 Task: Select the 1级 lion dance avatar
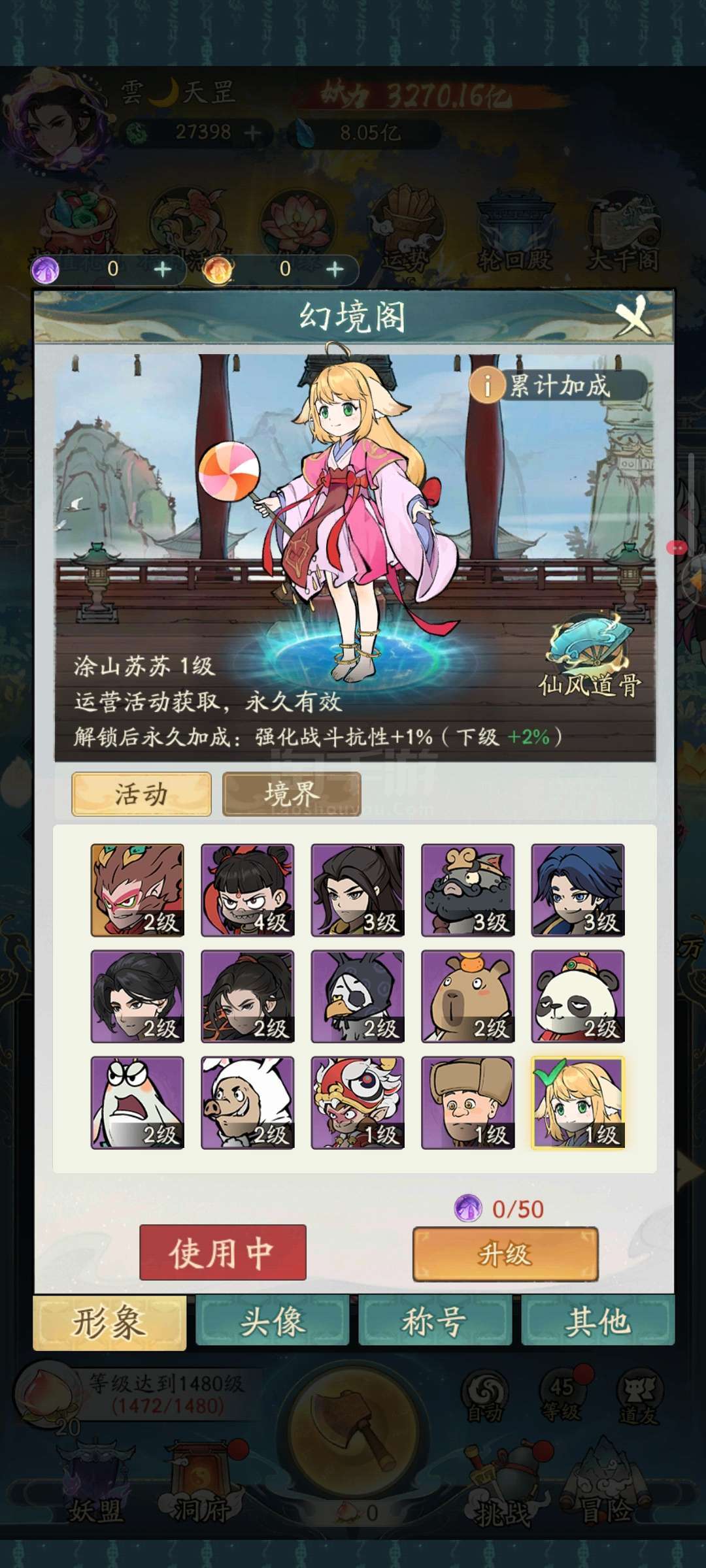click(358, 1103)
